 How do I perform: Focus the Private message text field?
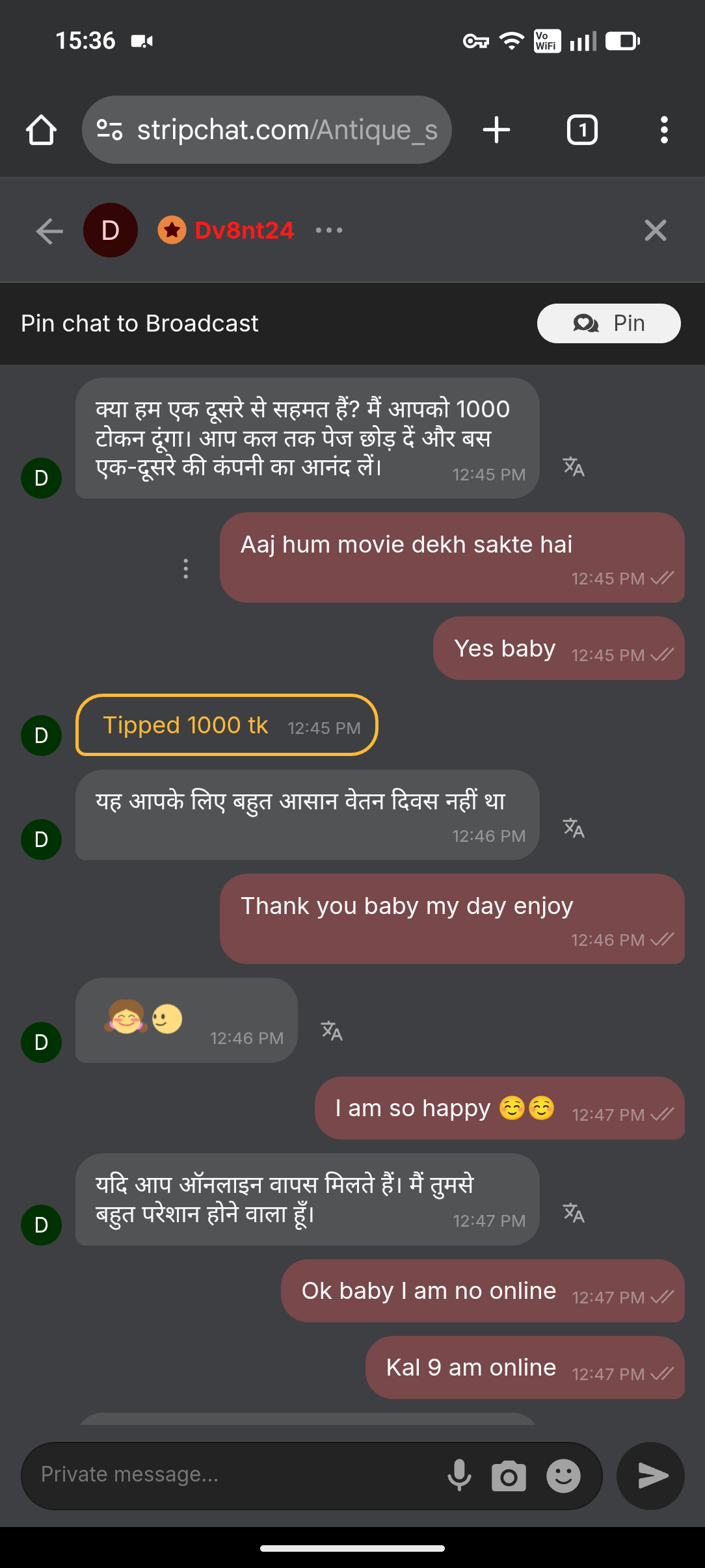click(x=234, y=1474)
